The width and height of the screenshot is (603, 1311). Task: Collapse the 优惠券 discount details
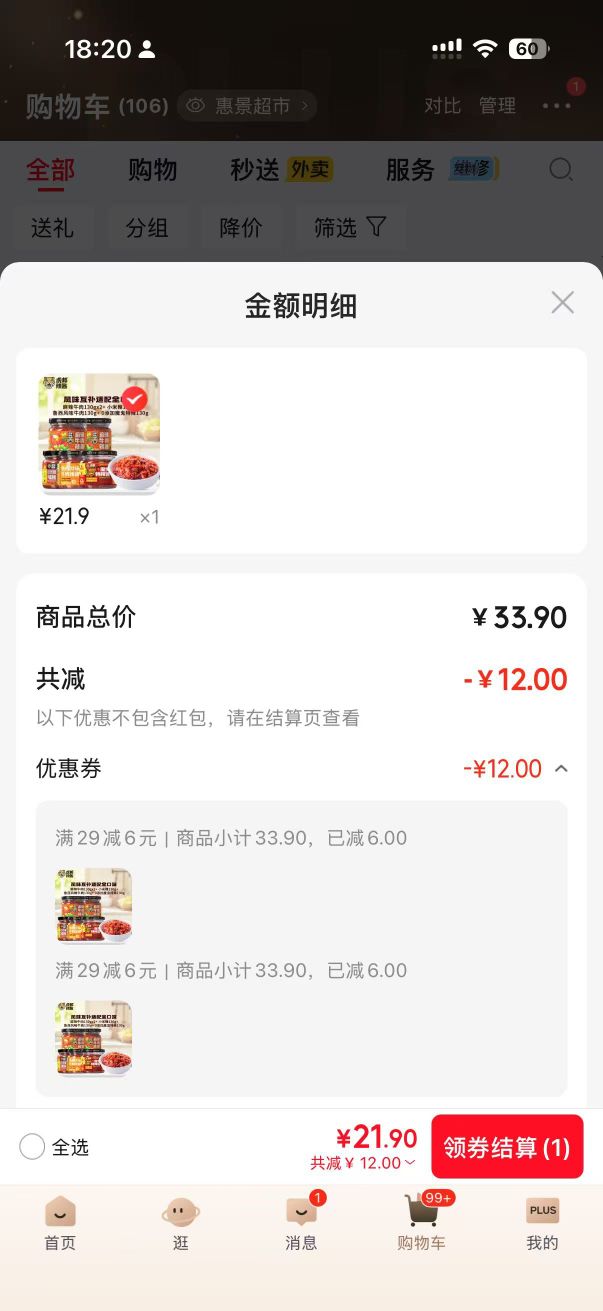point(561,769)
